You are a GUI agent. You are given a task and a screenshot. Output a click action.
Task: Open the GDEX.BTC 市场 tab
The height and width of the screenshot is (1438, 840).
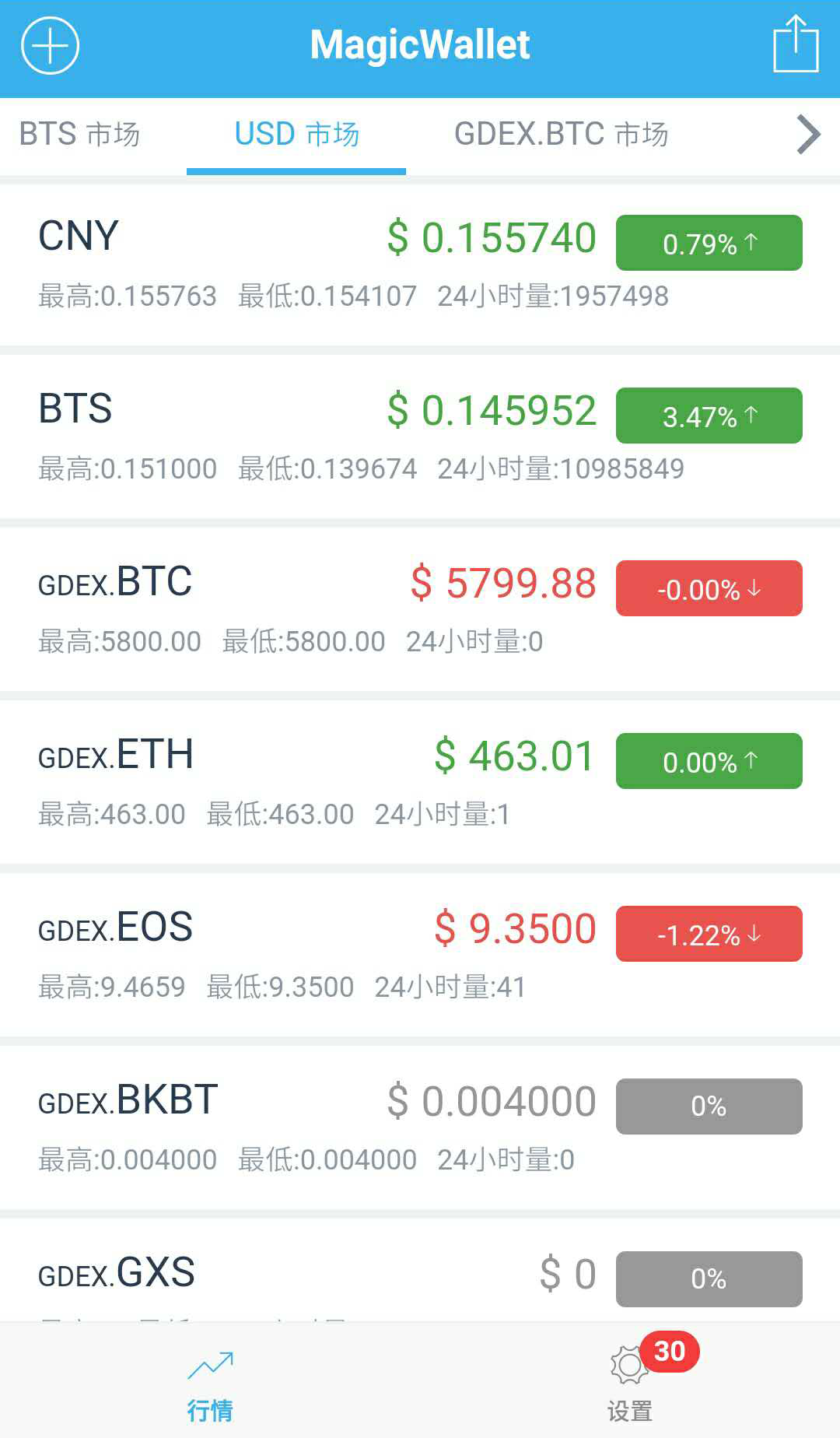click(561, 134)
